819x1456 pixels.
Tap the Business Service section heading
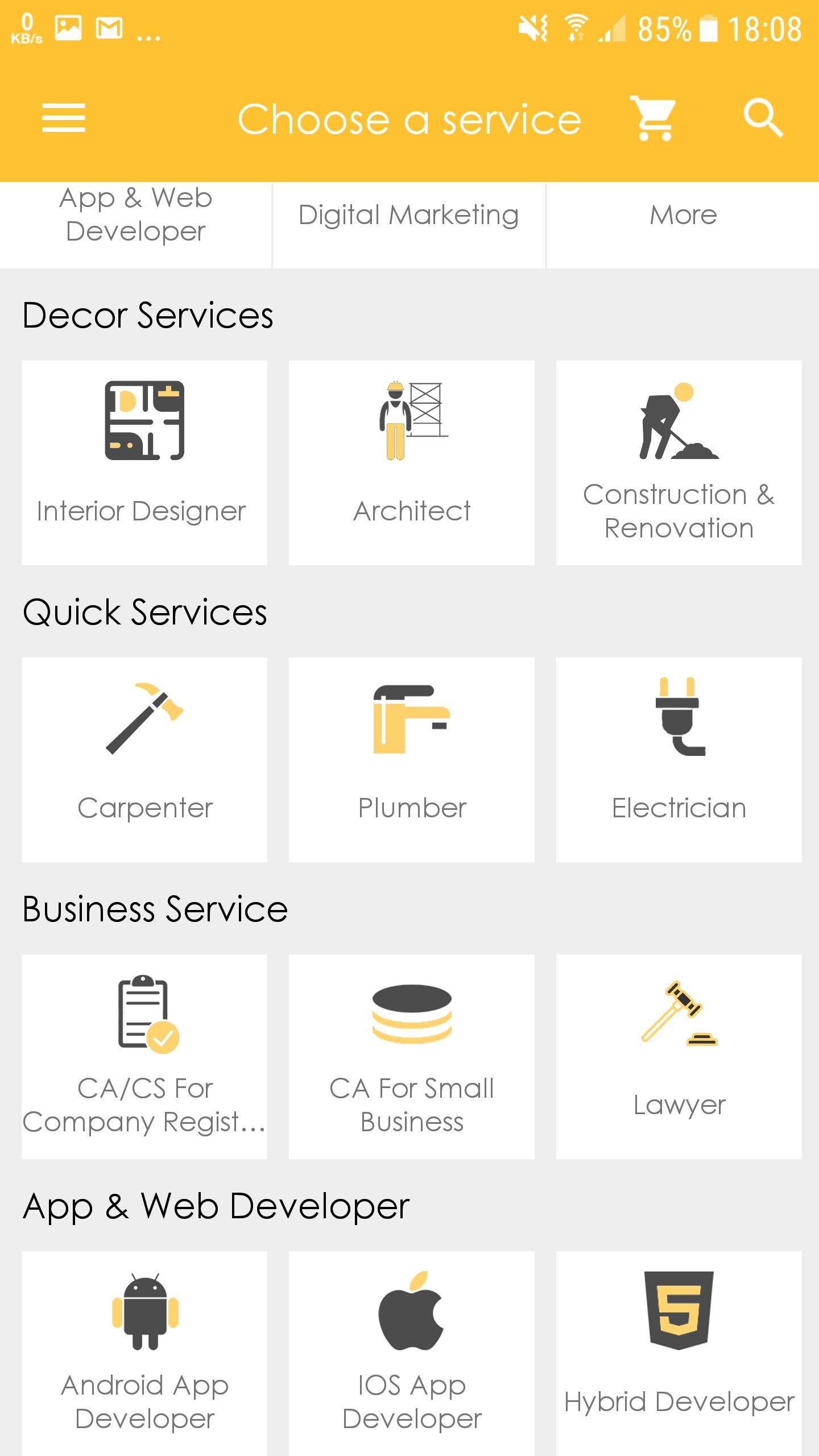(154, 909)
